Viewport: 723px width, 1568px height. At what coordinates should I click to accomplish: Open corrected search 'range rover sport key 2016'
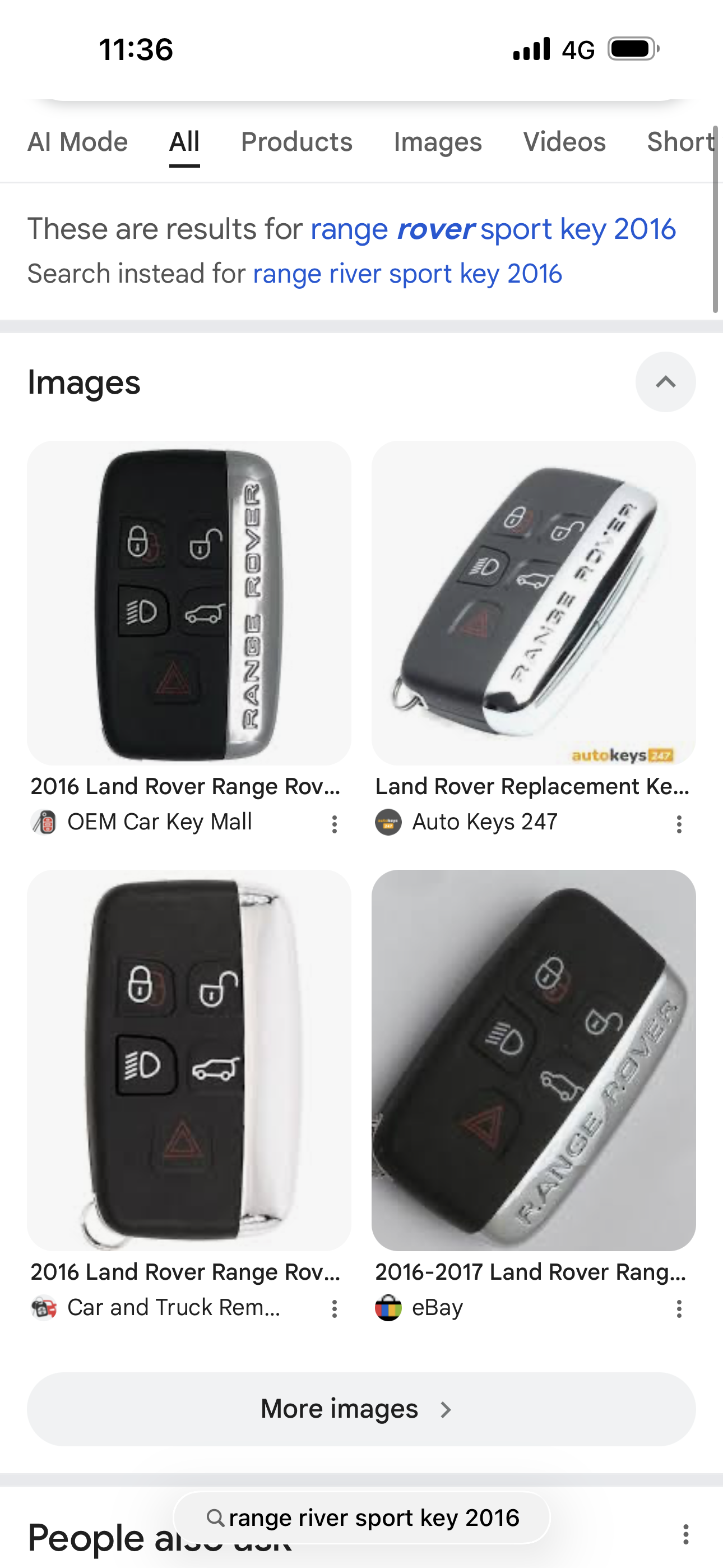click(493, 229)
